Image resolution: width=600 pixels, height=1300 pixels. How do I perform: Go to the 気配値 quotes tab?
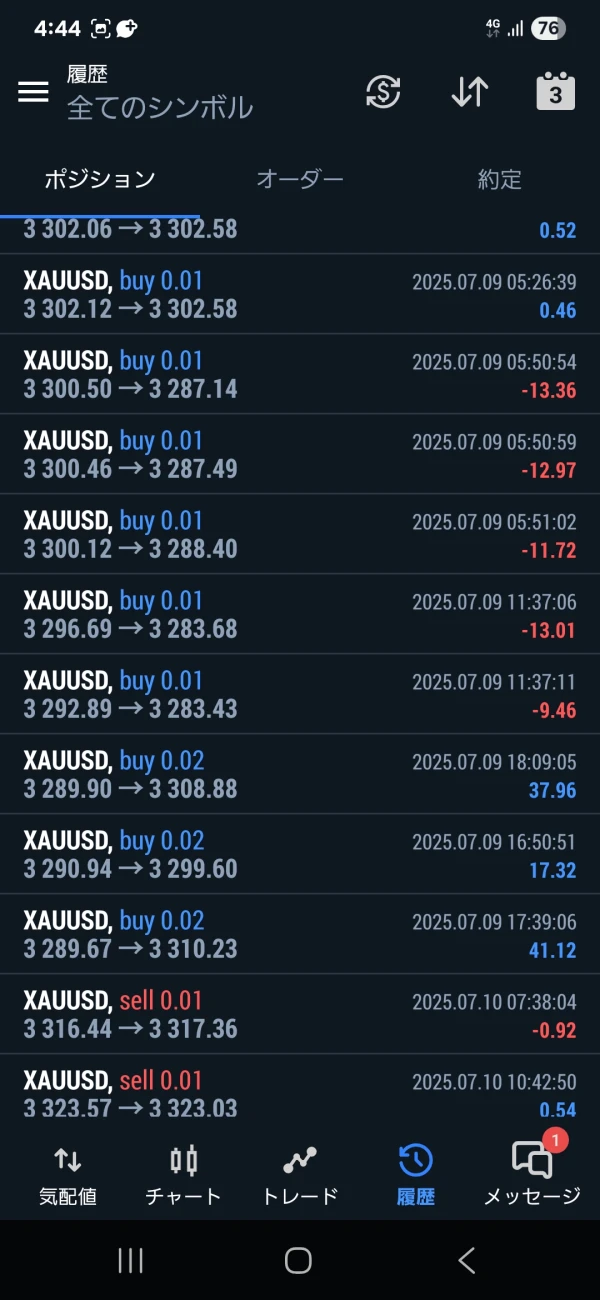pyautogui.click(x=68, y=1175)
